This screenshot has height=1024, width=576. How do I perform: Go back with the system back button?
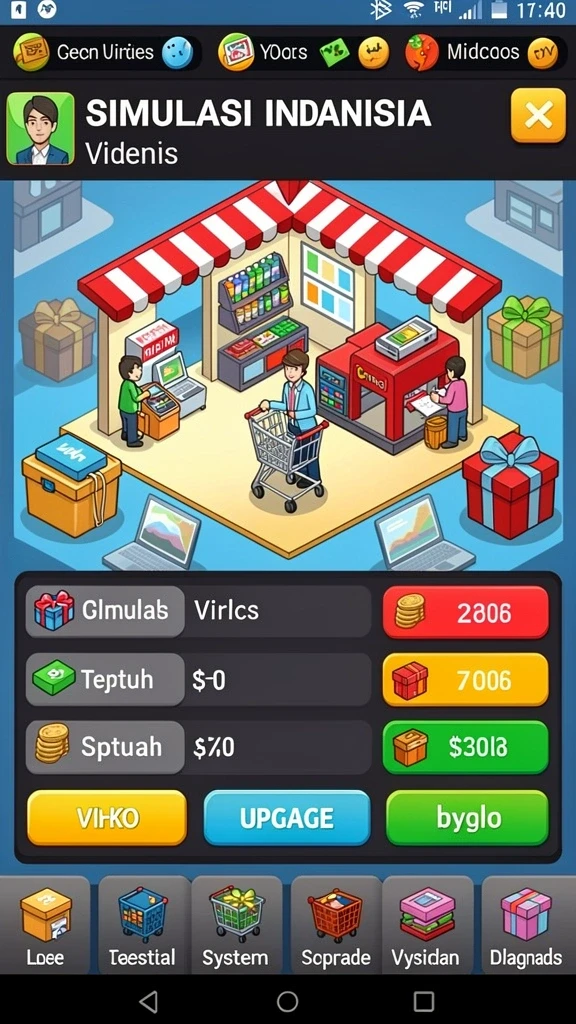[x=150, y=1000]
